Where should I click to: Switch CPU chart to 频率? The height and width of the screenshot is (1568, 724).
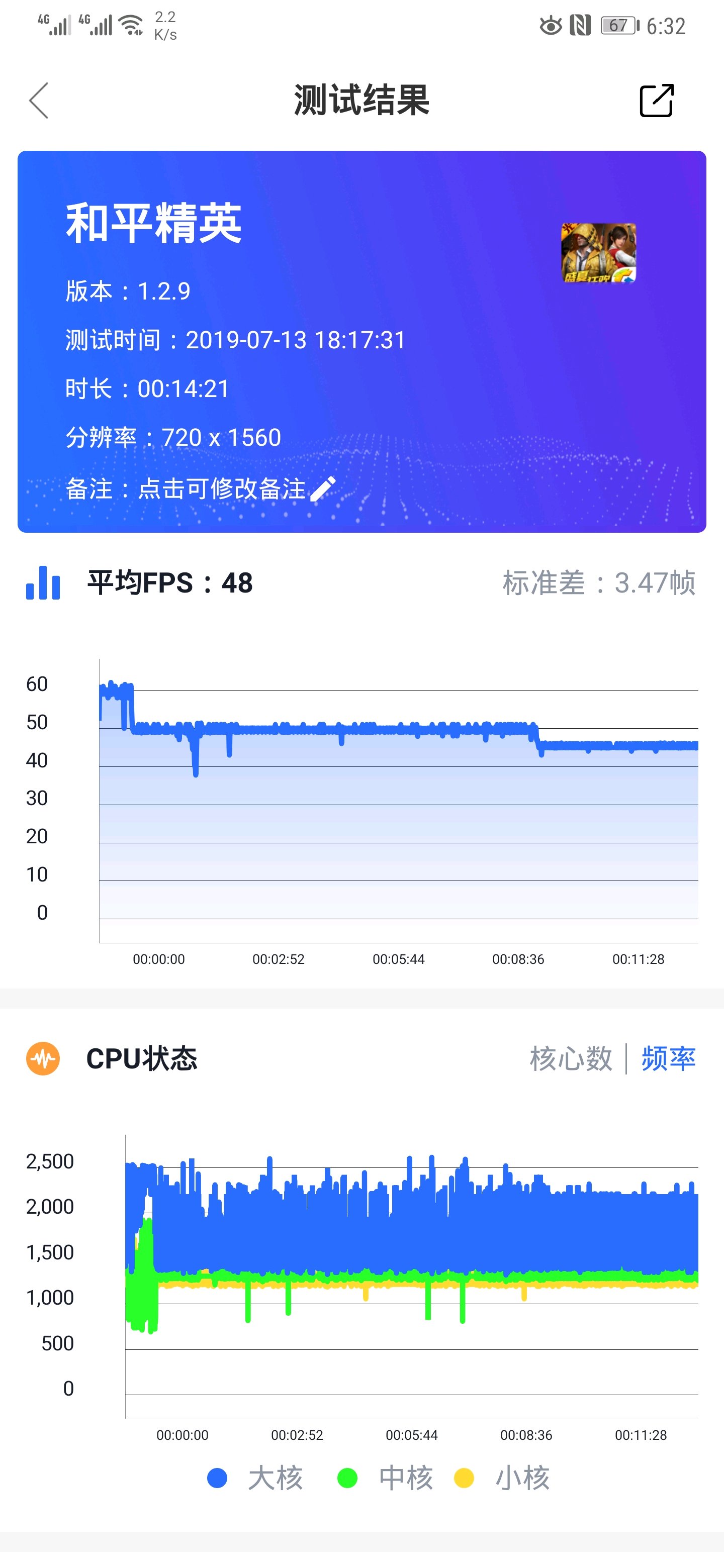[x=668, y=1058]
